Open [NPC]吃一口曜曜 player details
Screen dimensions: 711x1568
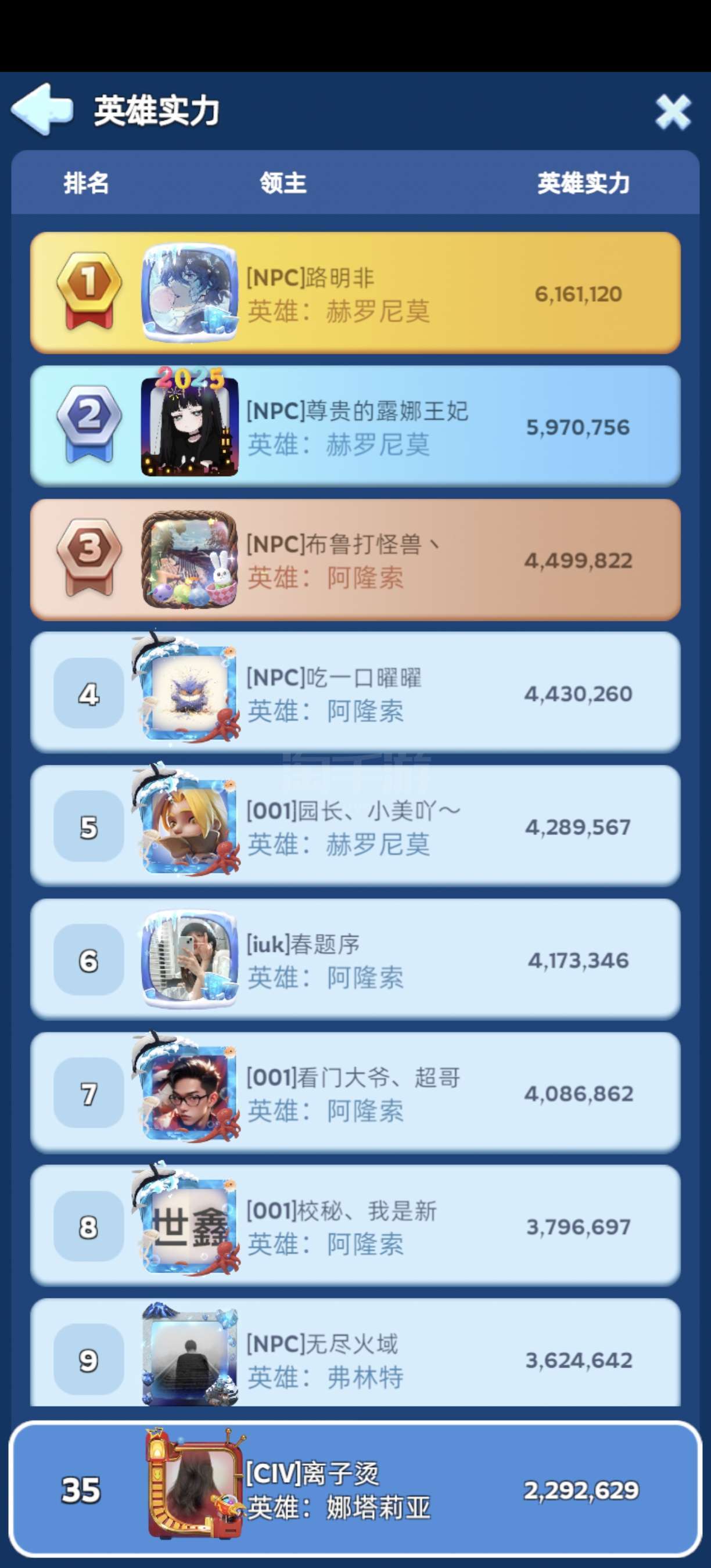pyautogui.click(x=355, y=693)
